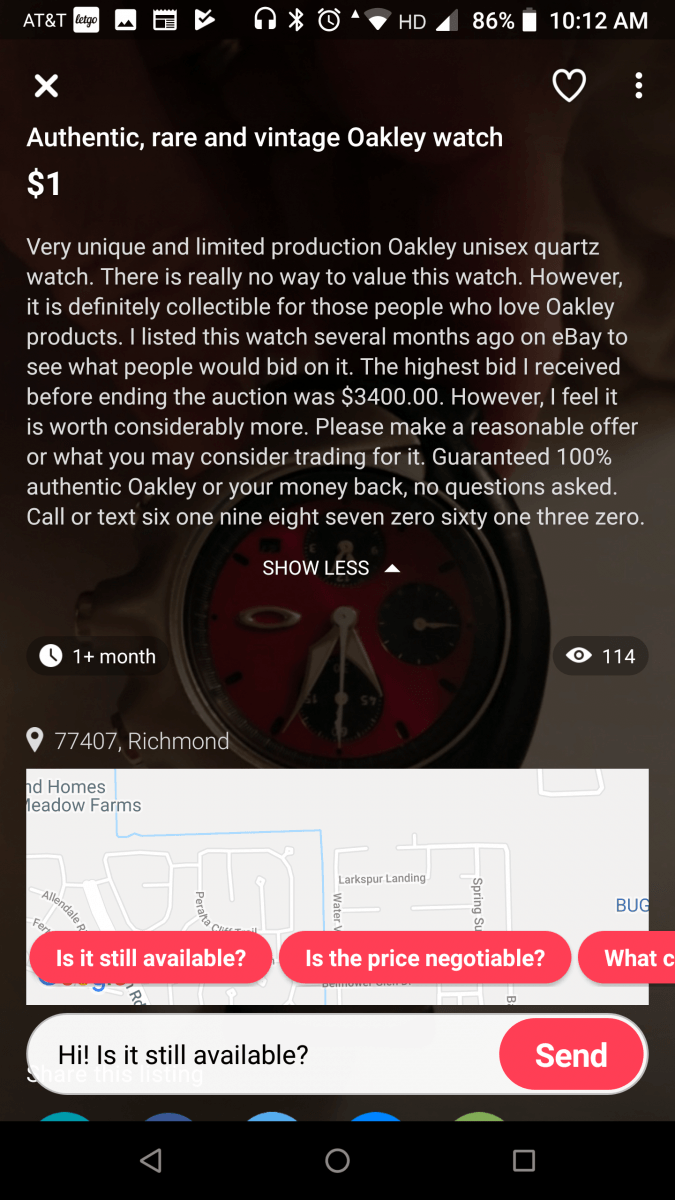
Task: Select 'Is it still available?' quick reply
Action: (x=151, y=958)
